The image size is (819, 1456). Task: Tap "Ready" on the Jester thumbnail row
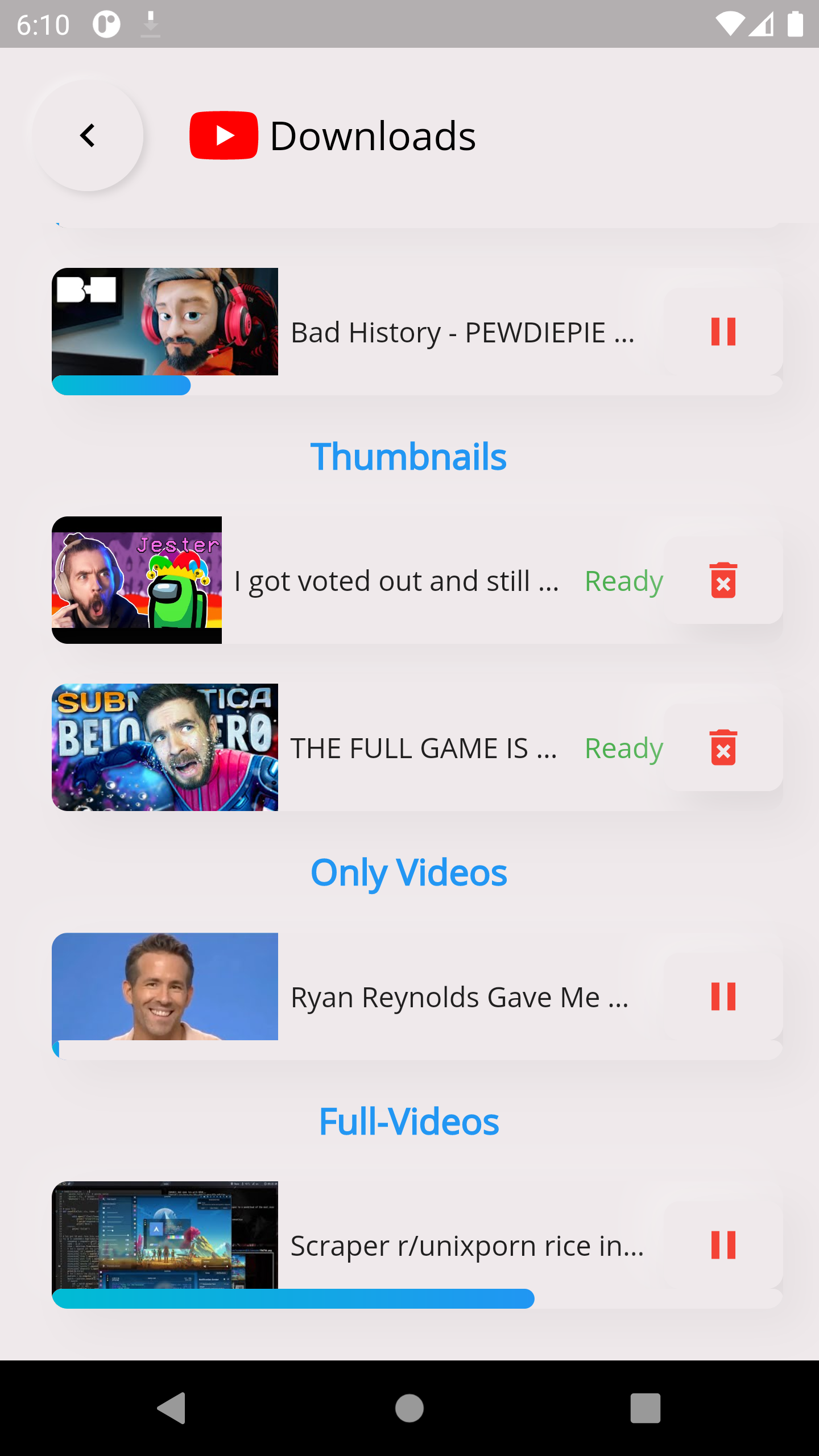point(624,580)
